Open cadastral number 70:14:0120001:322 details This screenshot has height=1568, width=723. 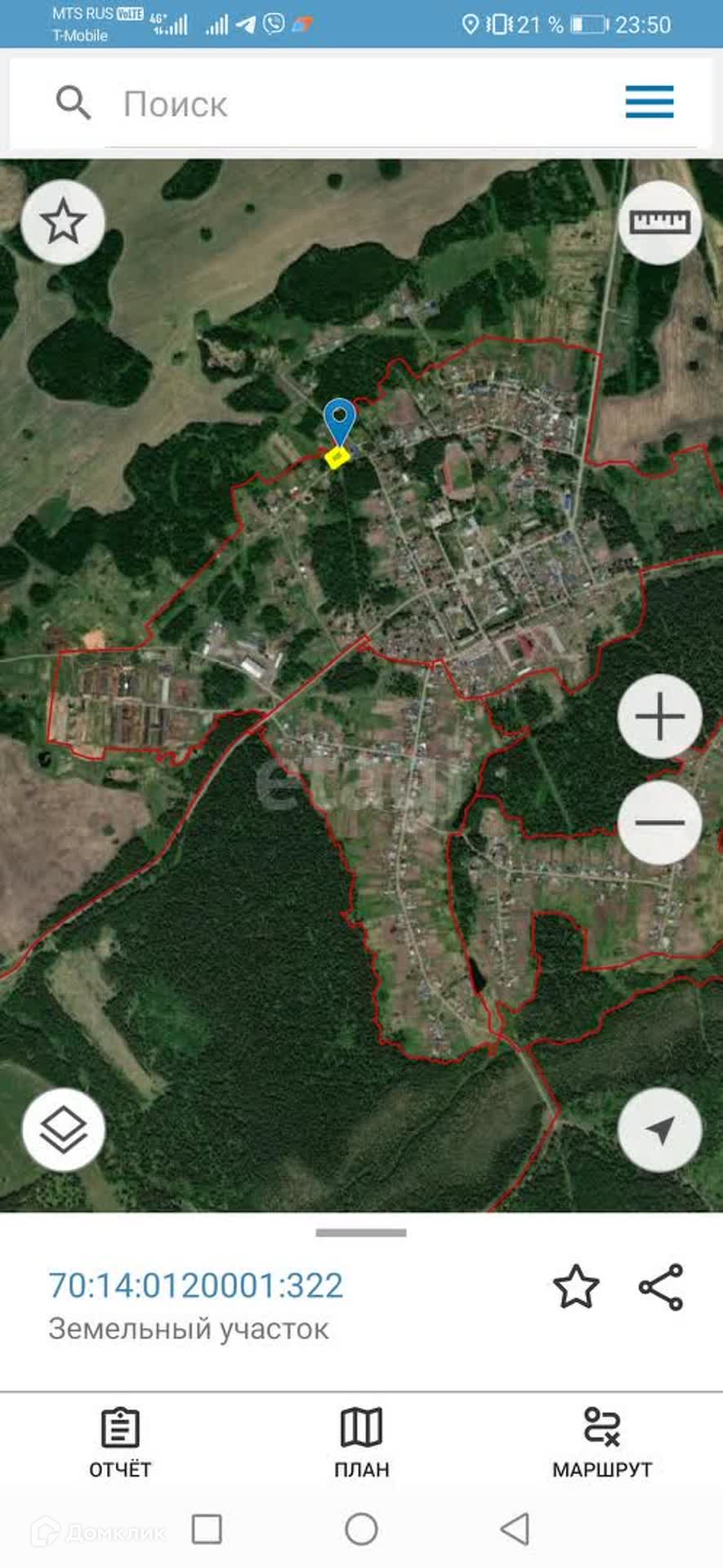[196, 1285]
